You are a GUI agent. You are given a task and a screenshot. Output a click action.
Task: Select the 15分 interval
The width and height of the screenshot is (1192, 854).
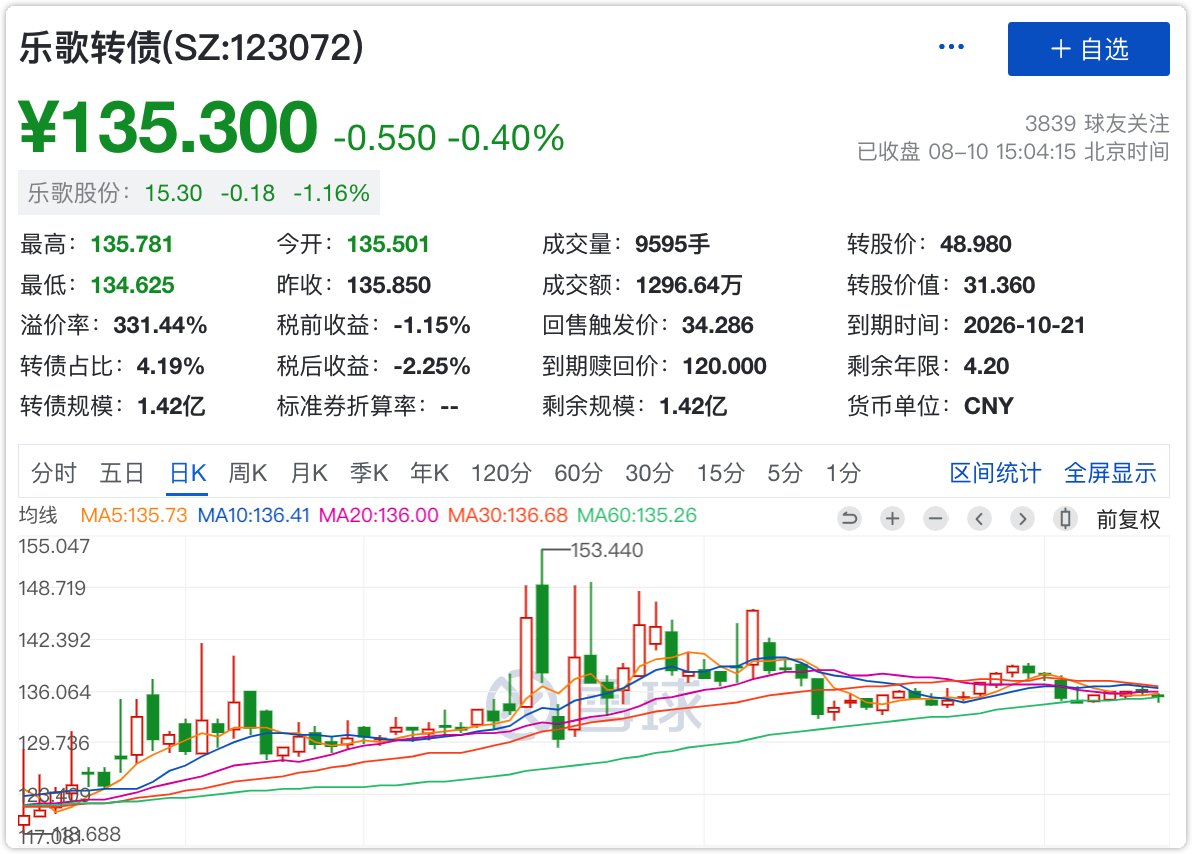pos(720,473)
